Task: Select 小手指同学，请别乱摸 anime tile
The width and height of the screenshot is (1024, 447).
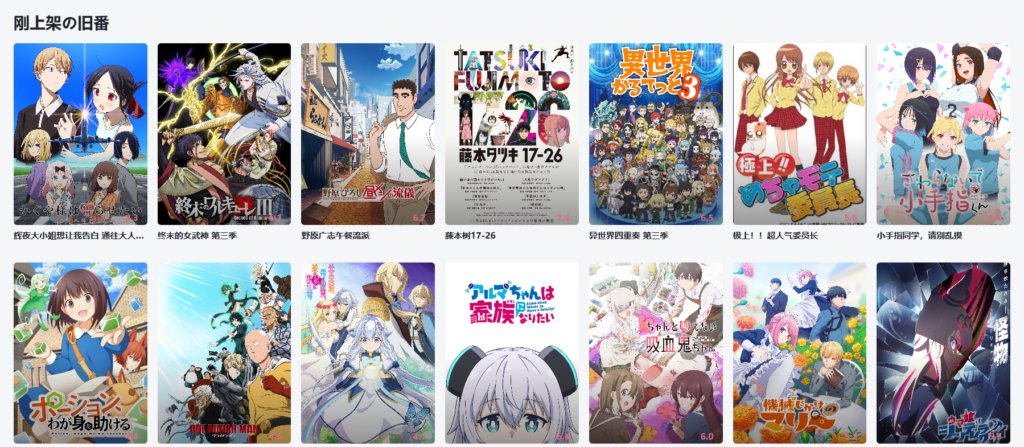Action: coord(944,133)
